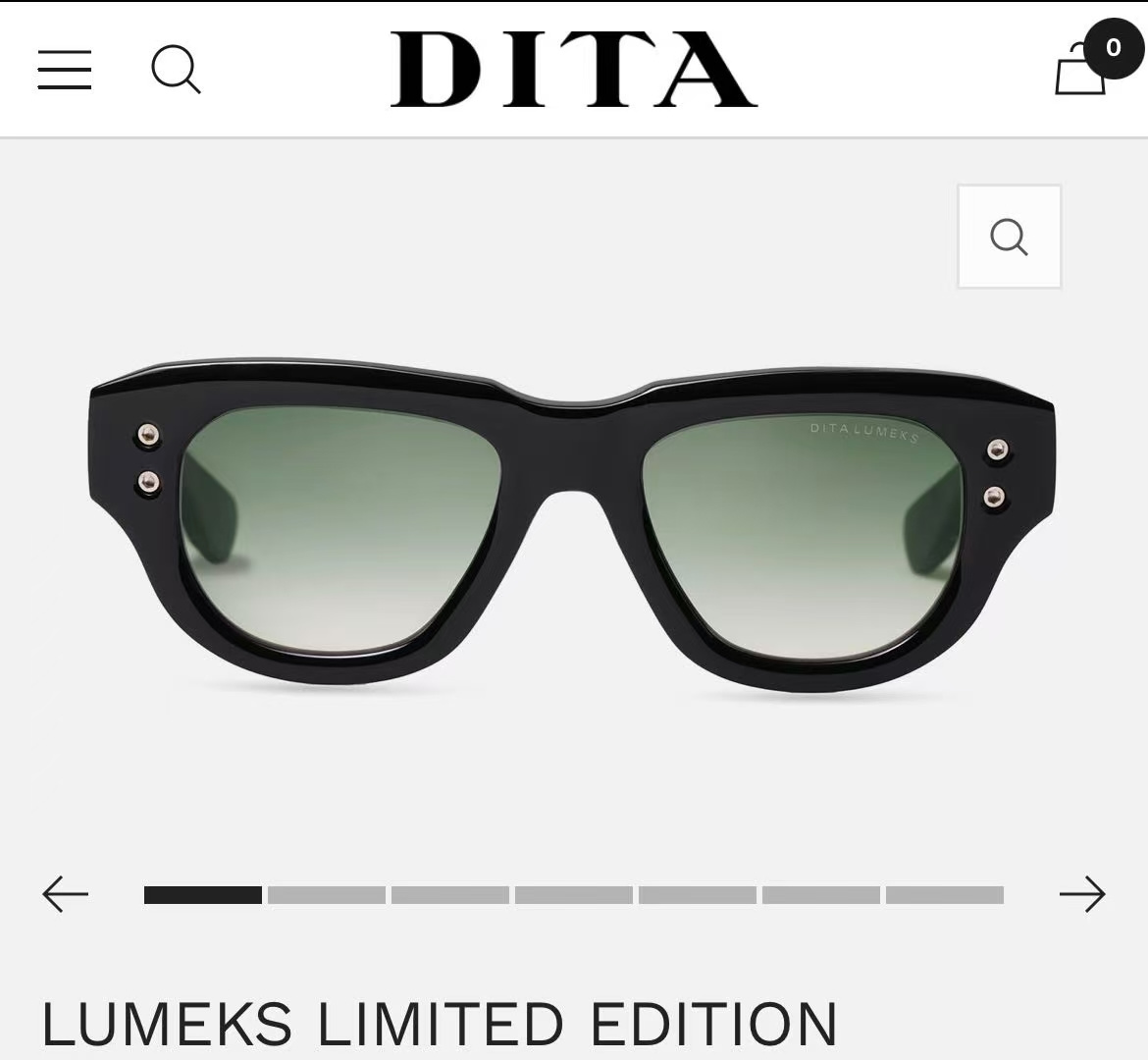Jump to the last image indicator
1148x1060 pixels.
click(x=944, y=895)
